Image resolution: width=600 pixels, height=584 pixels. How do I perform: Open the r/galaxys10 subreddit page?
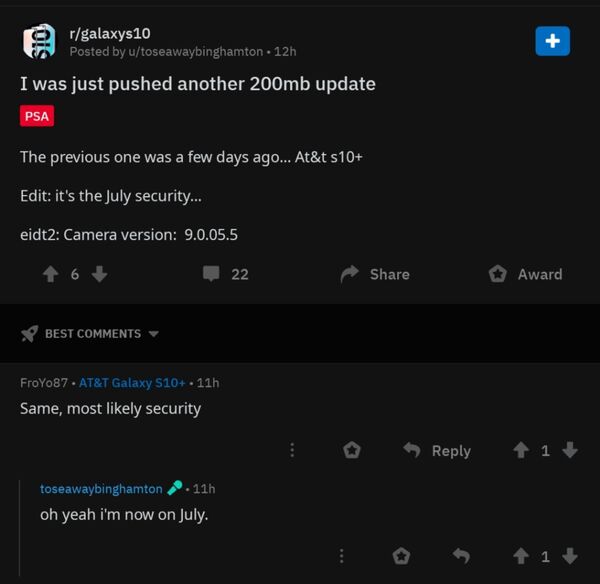(x=110, y=34)
